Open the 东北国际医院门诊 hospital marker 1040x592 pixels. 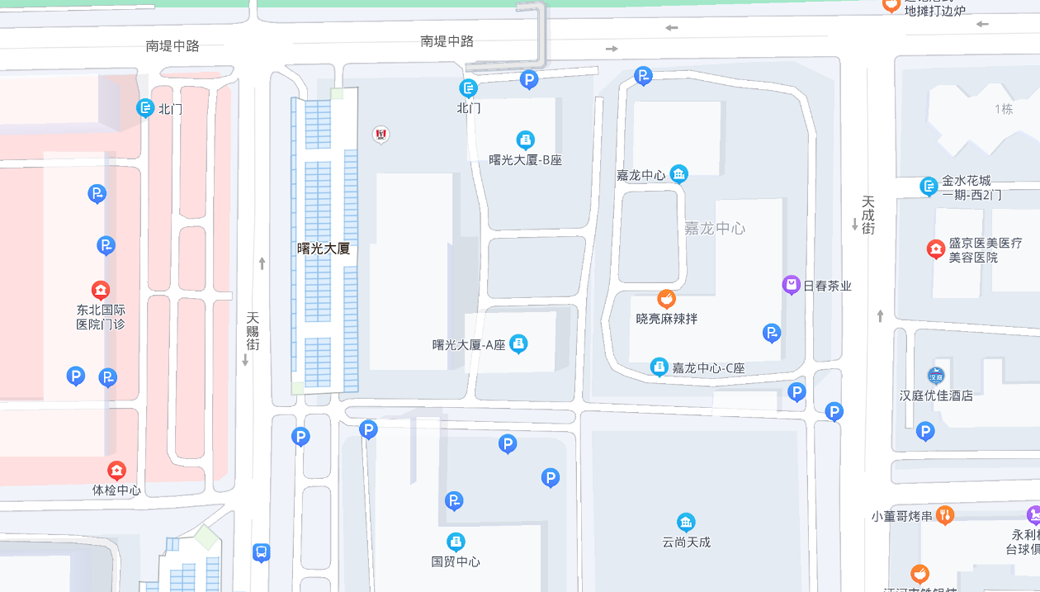[x=101, y=291]
